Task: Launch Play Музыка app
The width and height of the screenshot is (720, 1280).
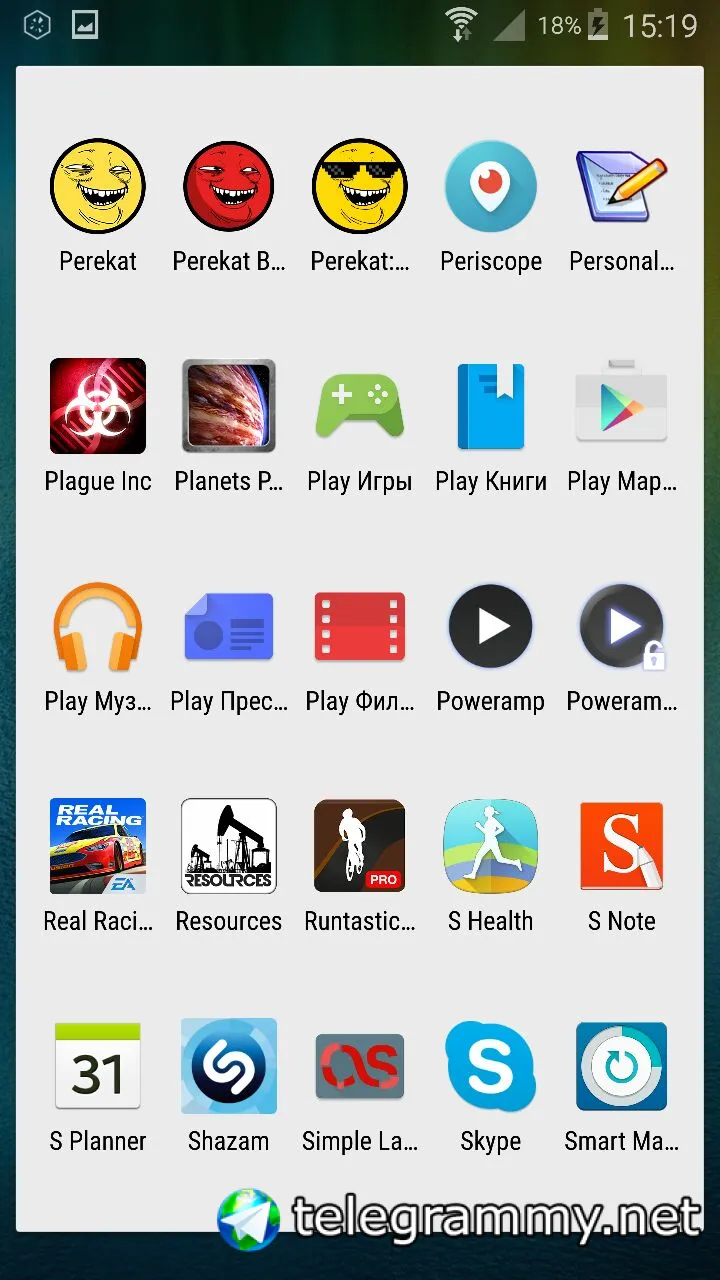Action: (x=98, y=626)
